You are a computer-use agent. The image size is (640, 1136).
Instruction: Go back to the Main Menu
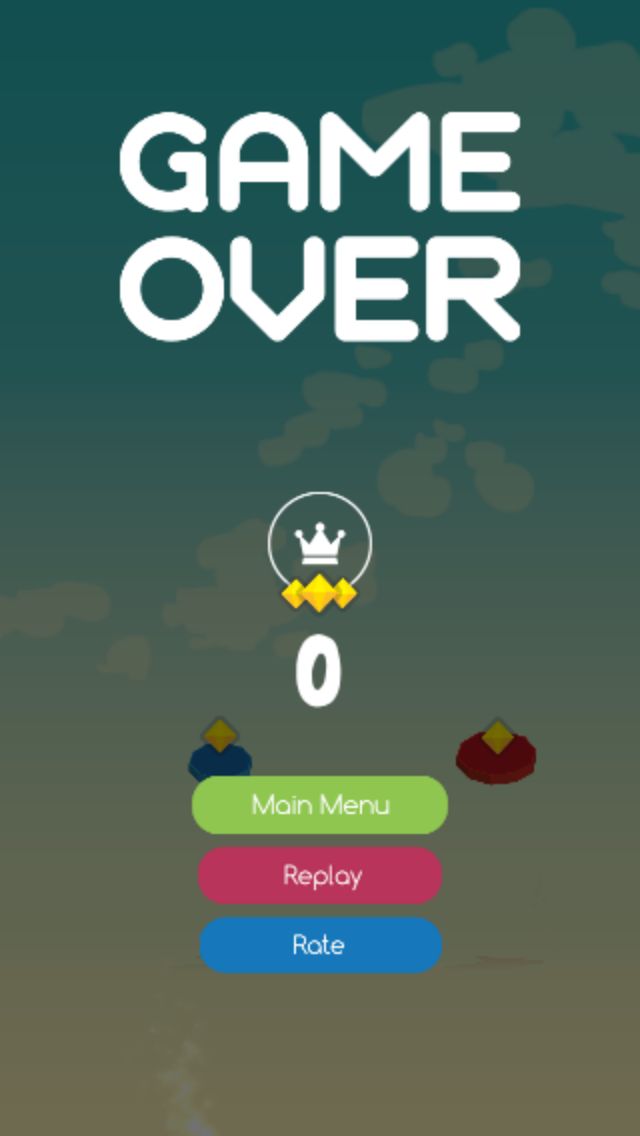tap(320, 805)
